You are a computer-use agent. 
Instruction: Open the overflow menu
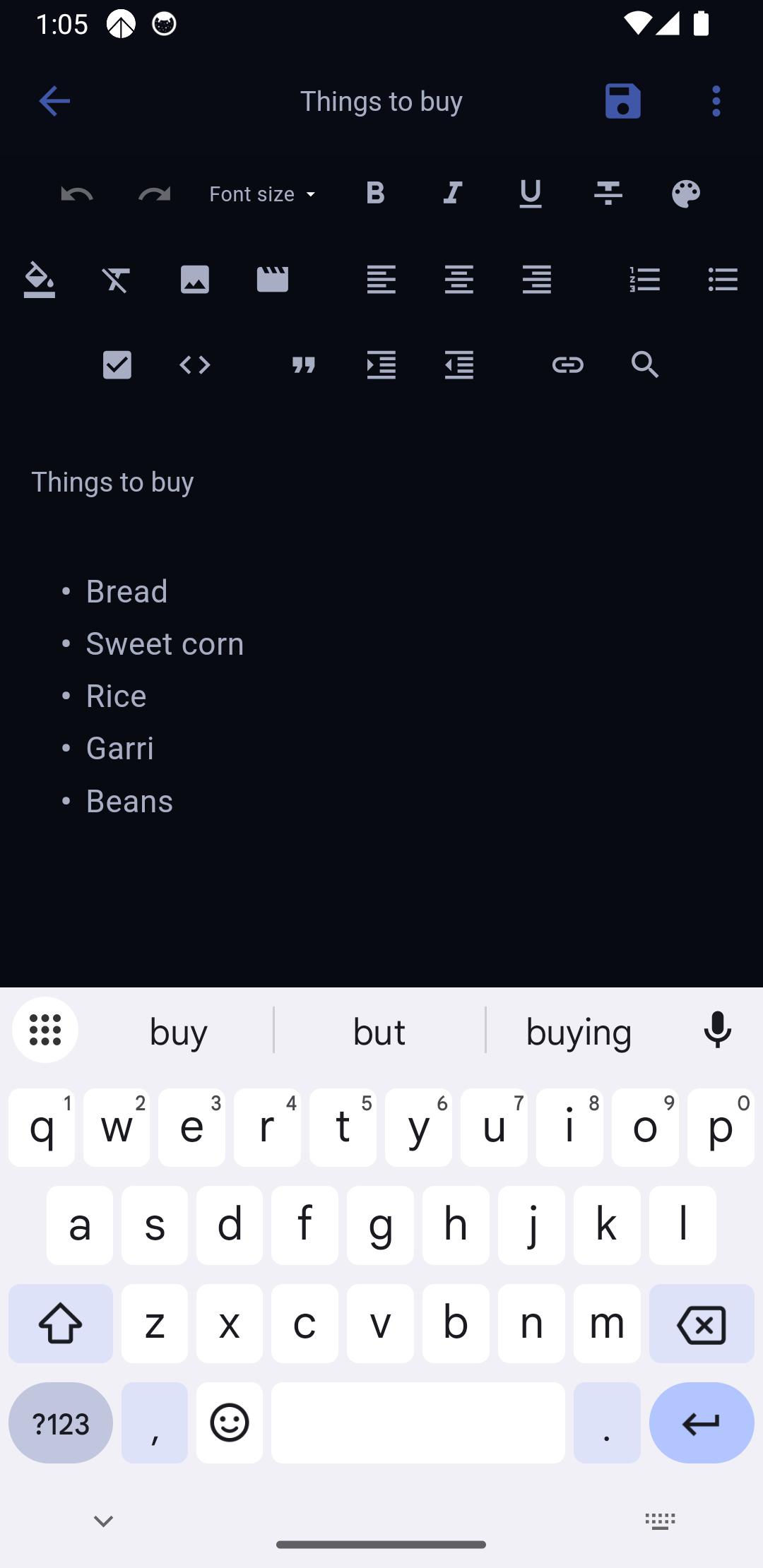tap(716, 101)
